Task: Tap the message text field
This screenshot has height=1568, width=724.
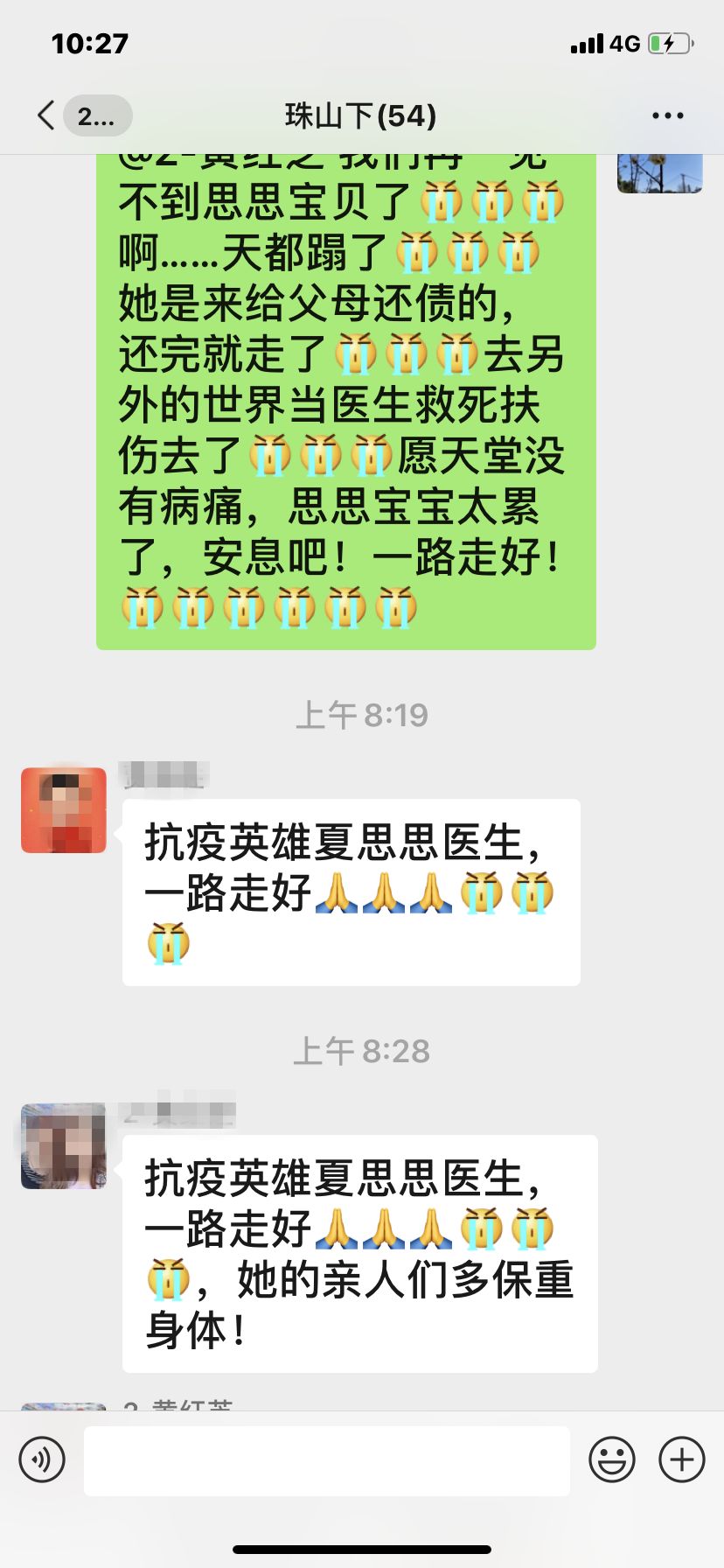Action: tap(327, 1460)
